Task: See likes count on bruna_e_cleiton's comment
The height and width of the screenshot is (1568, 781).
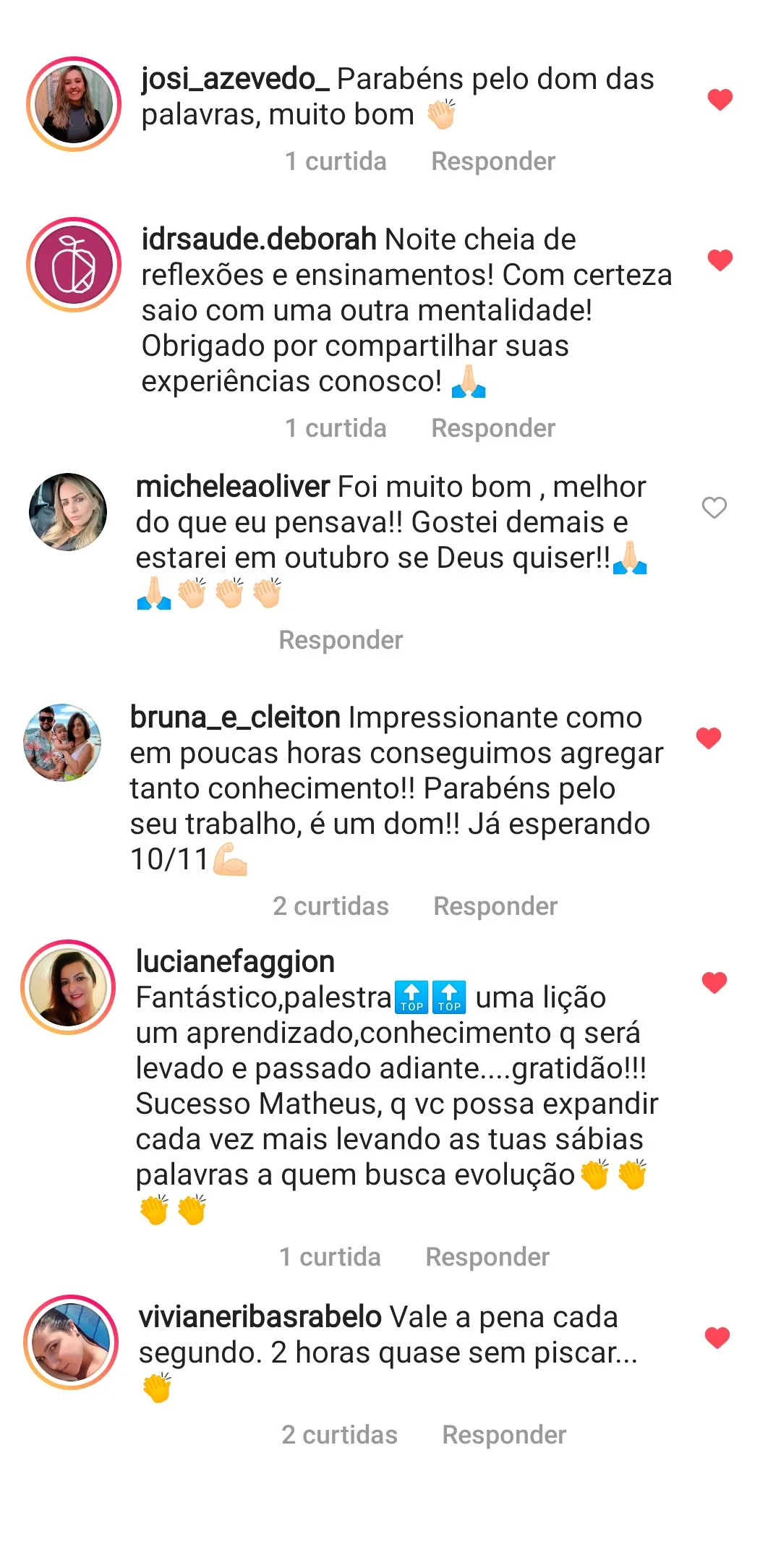Action: [x=330, y=906]
